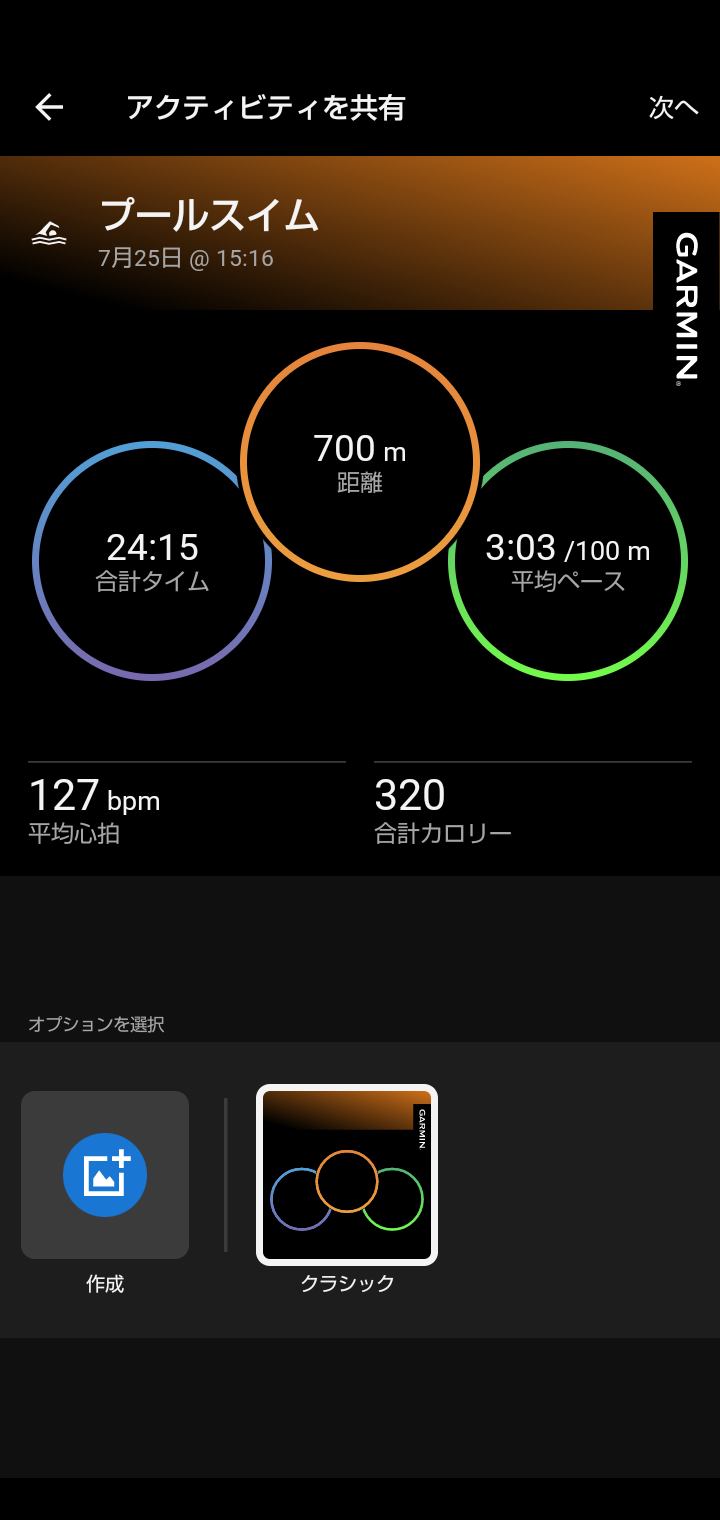720x1520 pixels.
Task: Select the クラシック template thumbnail
Action: (x=347, y=1175)
